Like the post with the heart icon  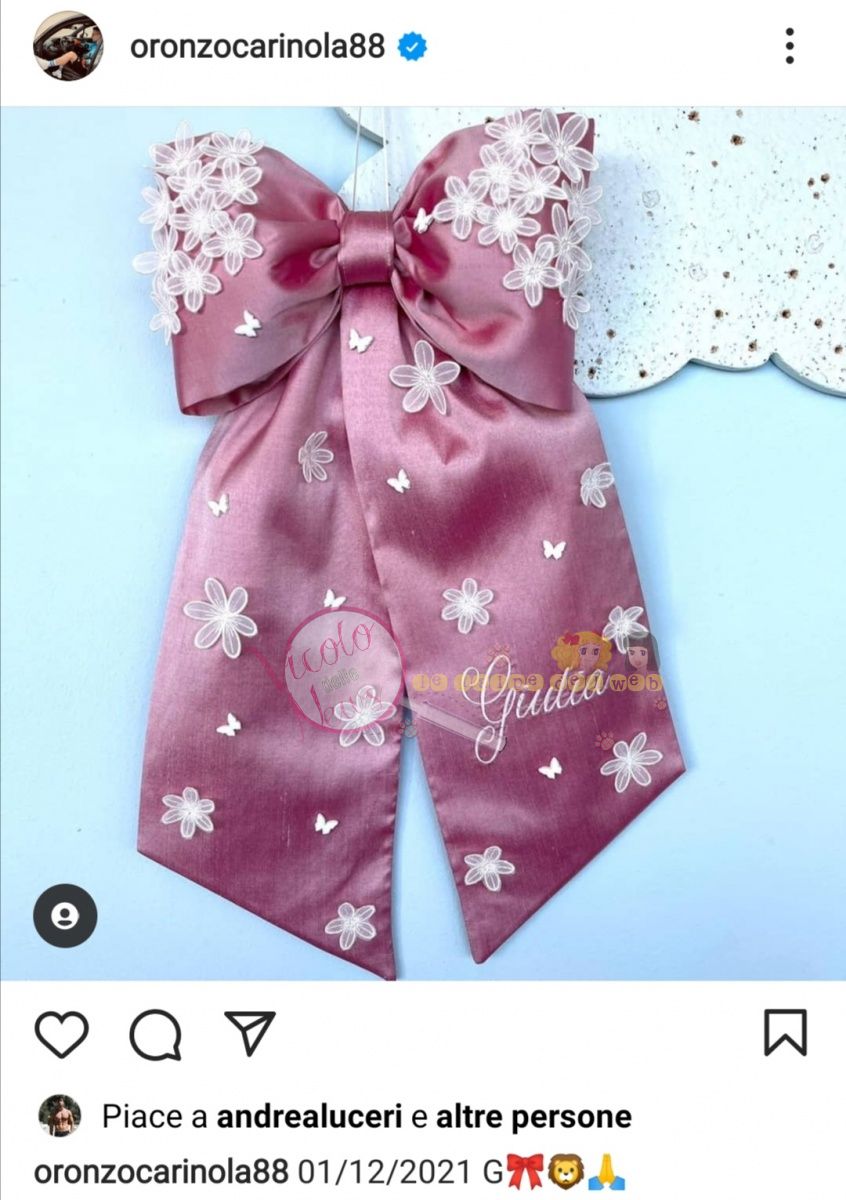(62, 1033)
